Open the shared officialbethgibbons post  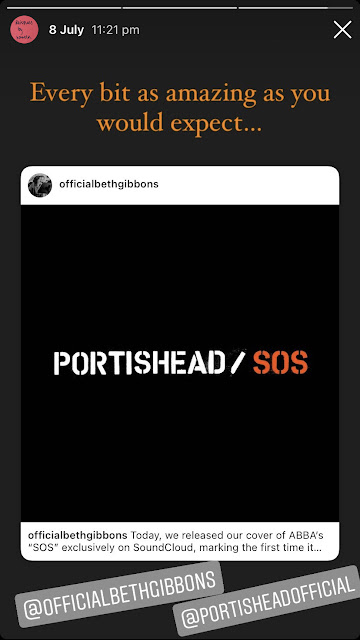click(x=180, y=363)
